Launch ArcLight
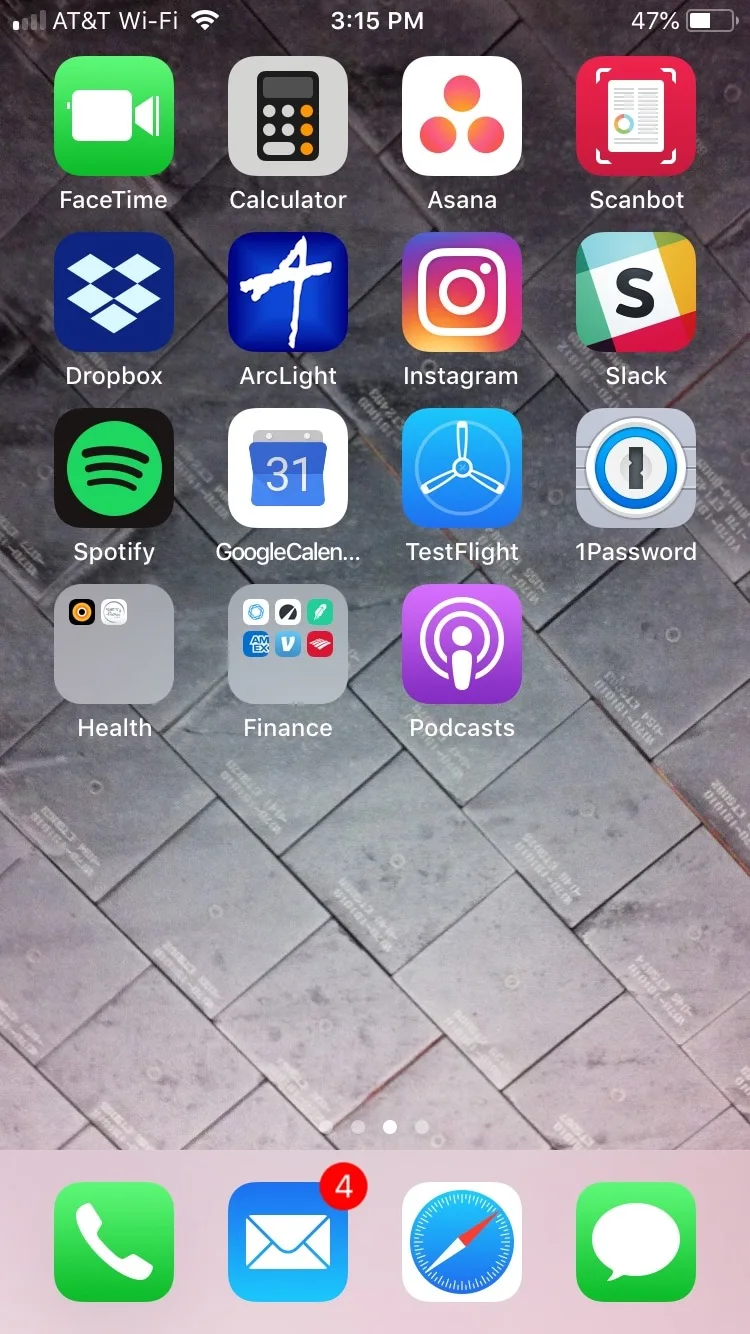 click(288, 292)
